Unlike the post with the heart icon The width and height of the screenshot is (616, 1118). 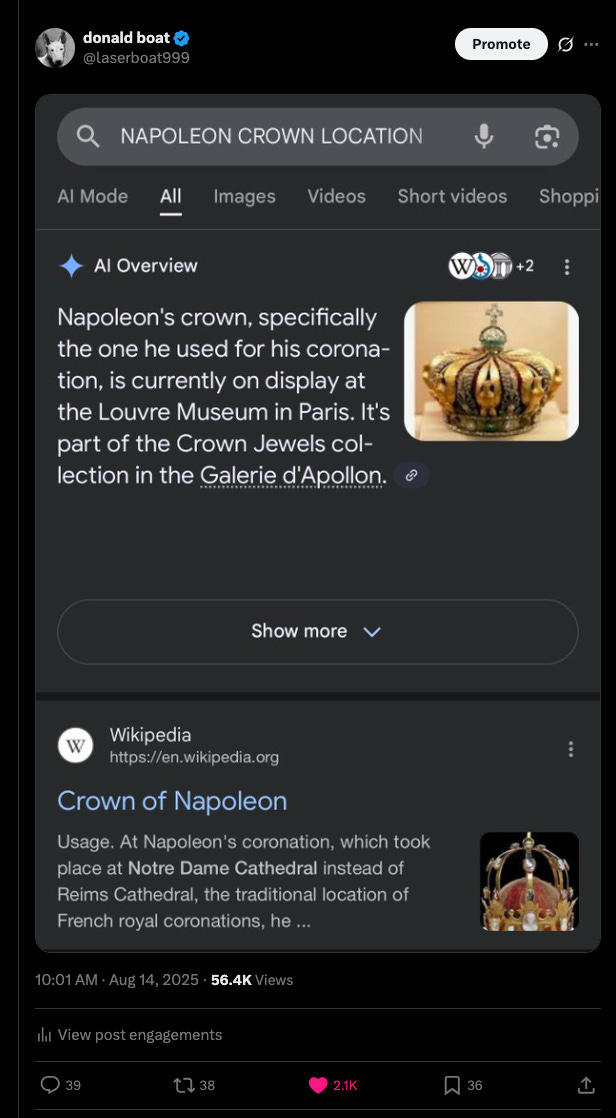click(x=318, y=1085)
